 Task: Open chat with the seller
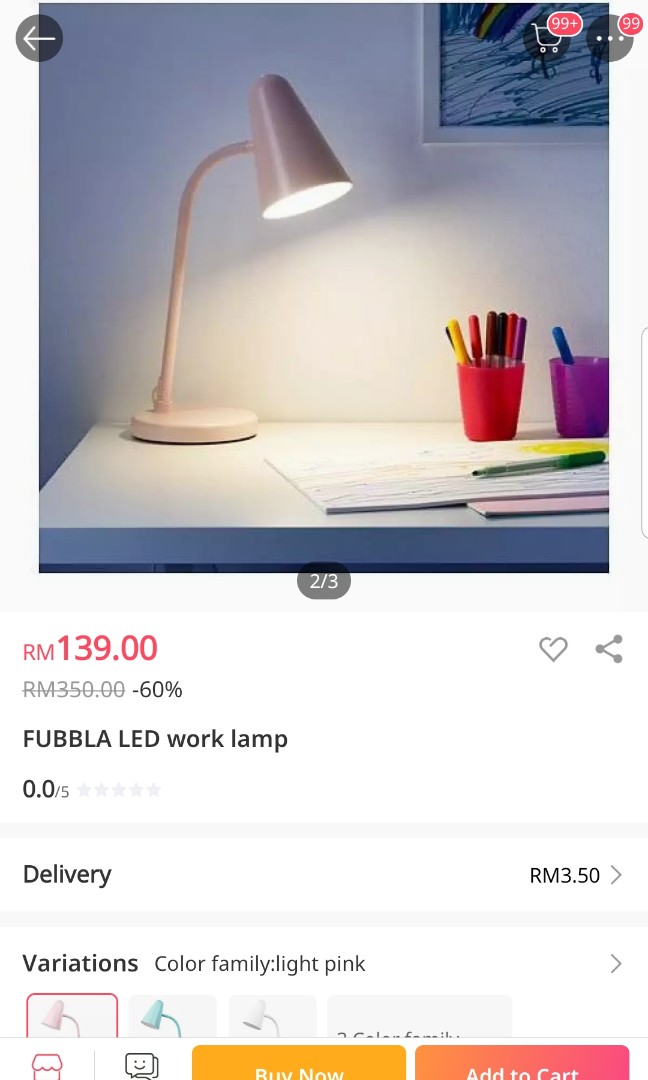[142, 1064]
